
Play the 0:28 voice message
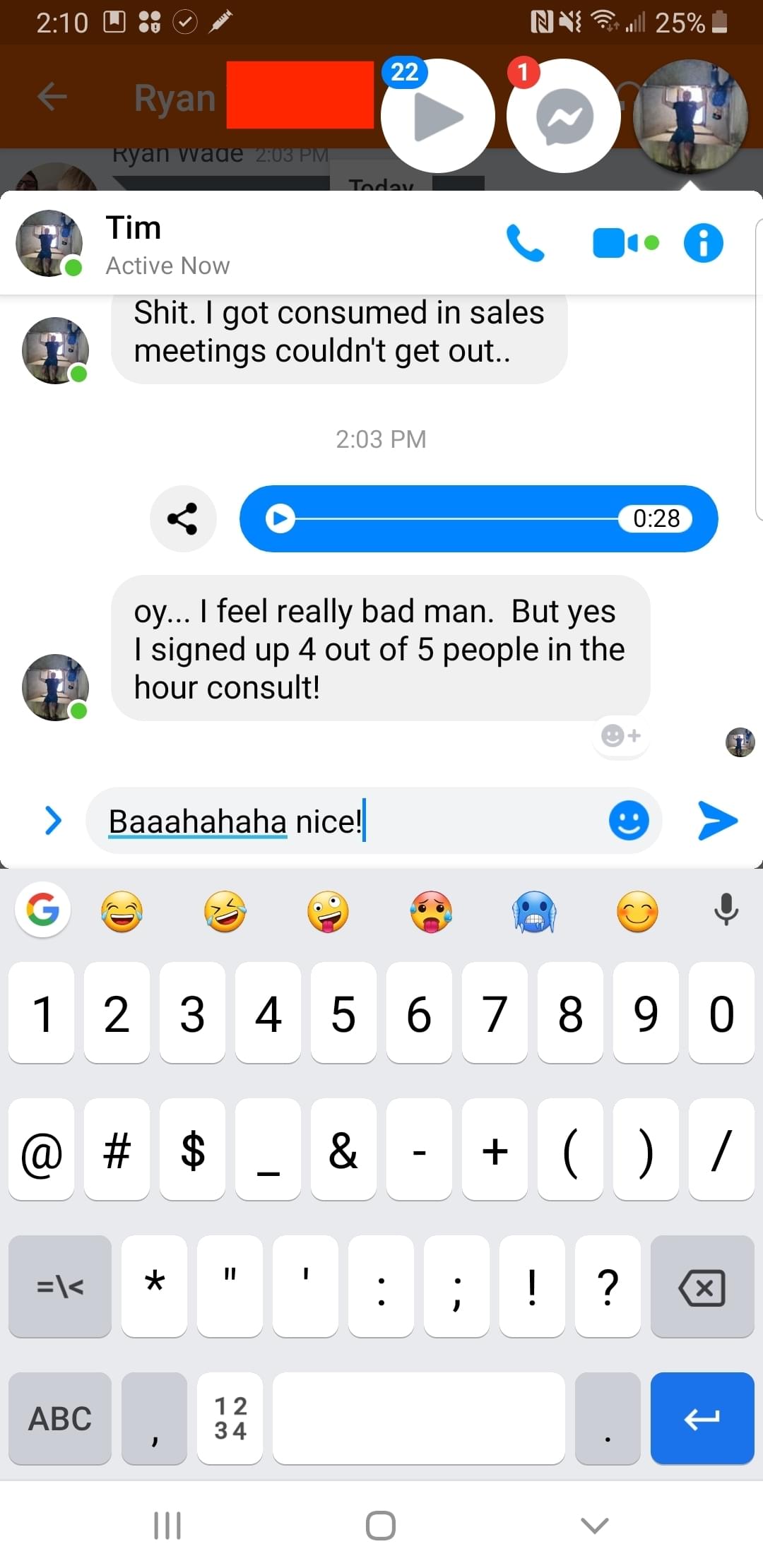coord(280,518)
